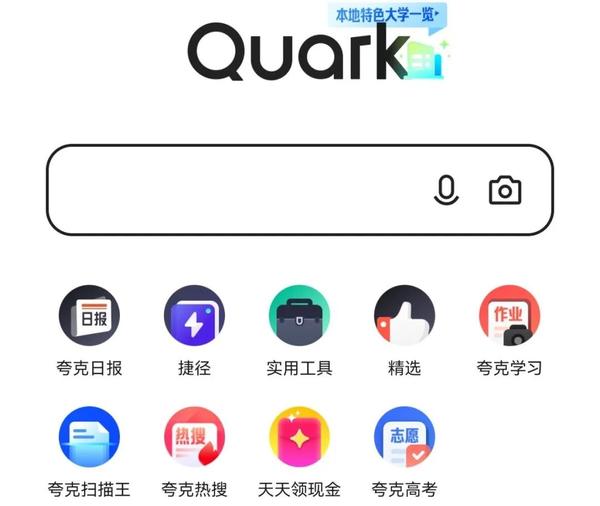Open 夸克高考 section
Screen dimensions: 600x506
[x=404, y=437]
